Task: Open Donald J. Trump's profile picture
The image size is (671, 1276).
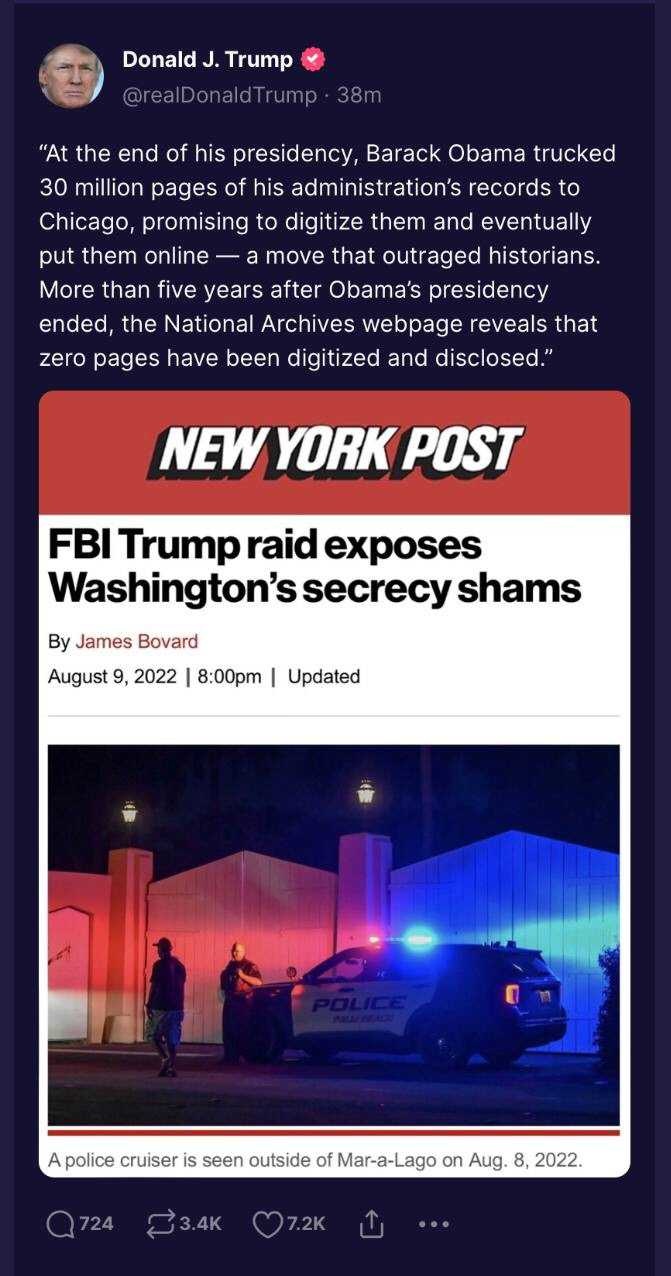Action: tap(71, 76)
